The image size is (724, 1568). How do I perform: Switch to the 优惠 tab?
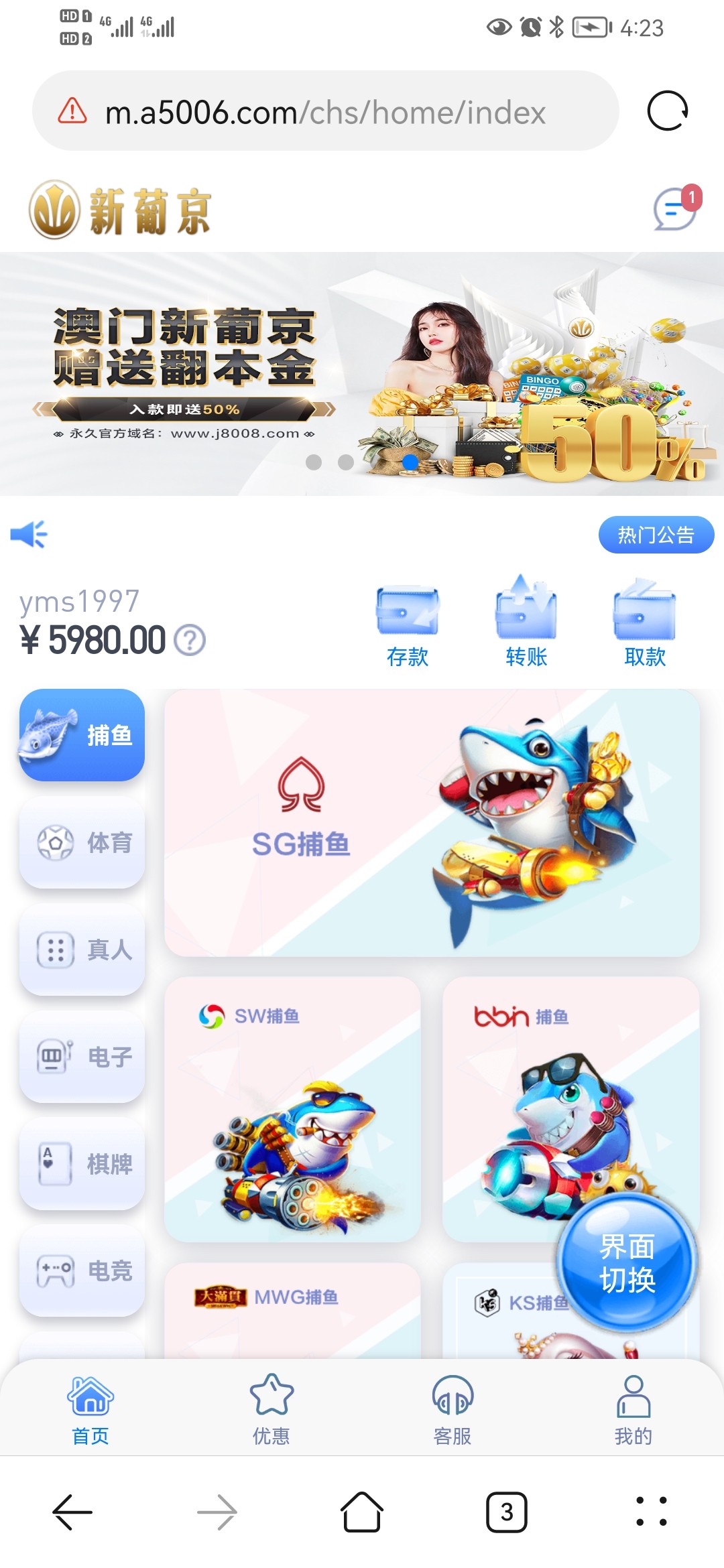click(x=271, y=1407)
